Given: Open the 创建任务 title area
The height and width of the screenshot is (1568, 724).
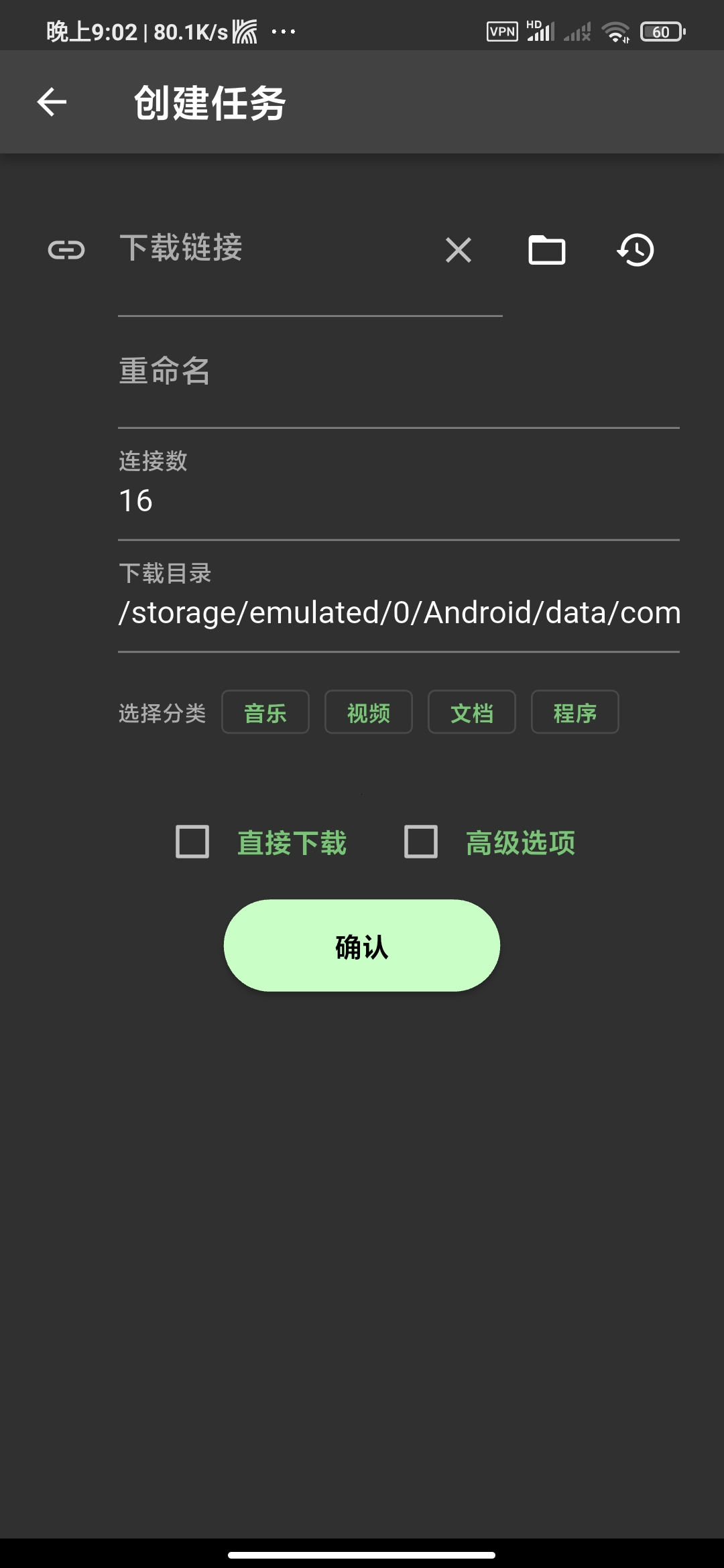Looking at the screenshot, I should (x=210, y=102).
